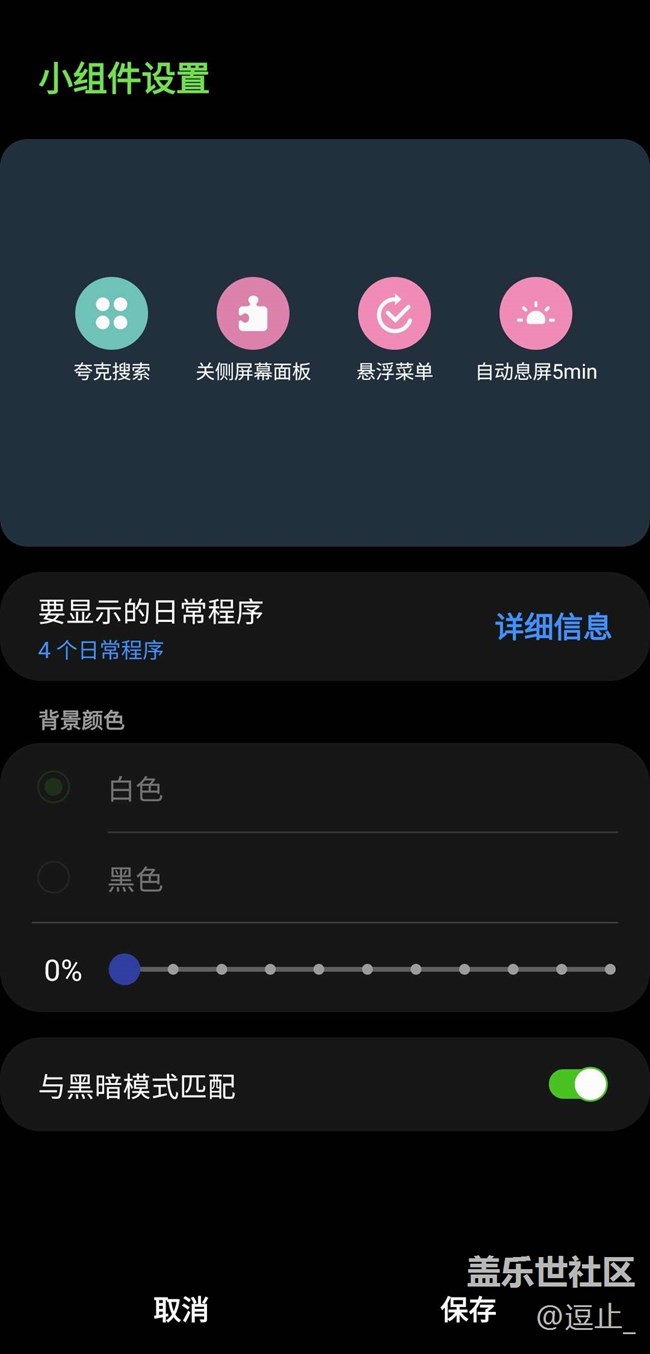Select 黑色 background color
The height and width of the screenshot is (1354, 650).
(325, 878)
